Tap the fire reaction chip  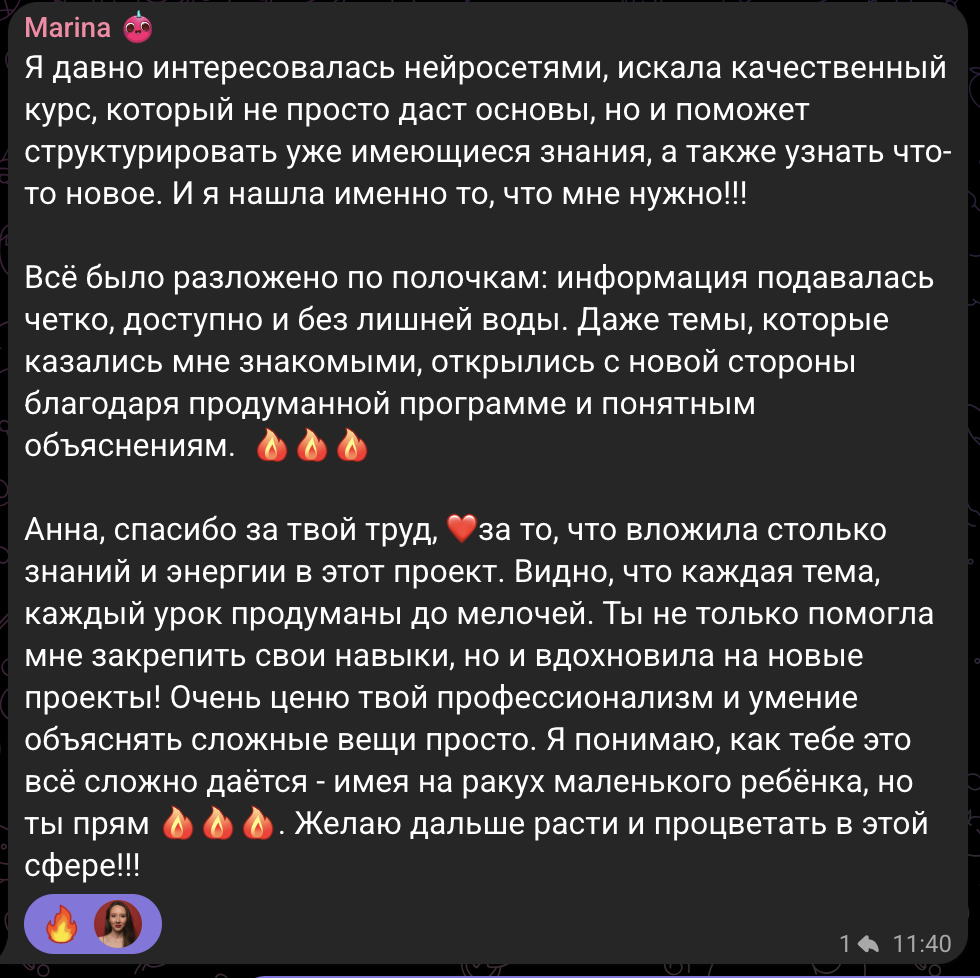tap(92, 923)
